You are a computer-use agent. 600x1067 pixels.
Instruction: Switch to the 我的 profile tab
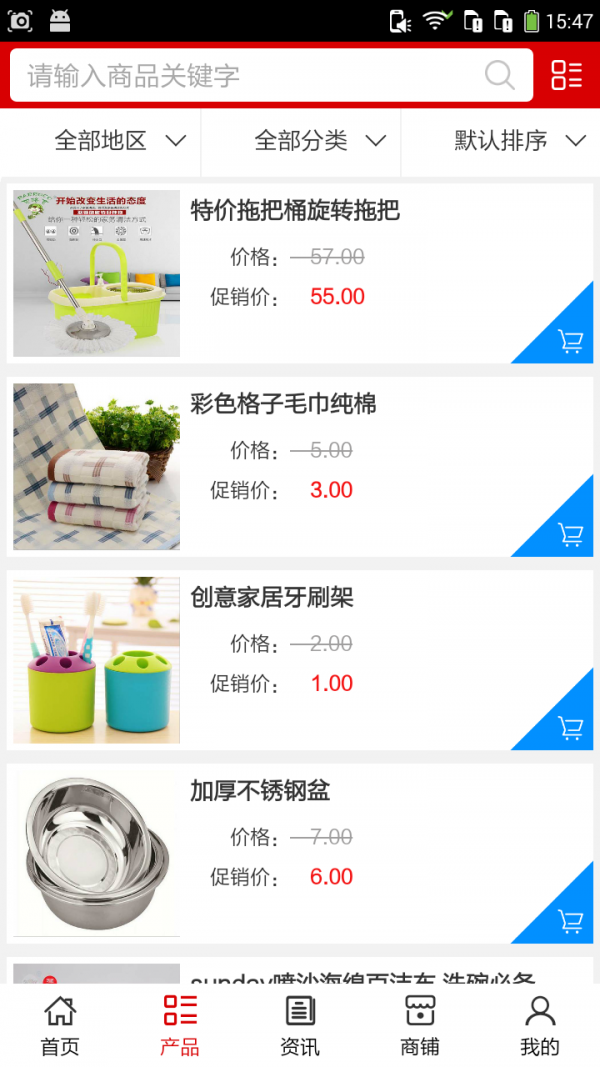(540, 1026)
